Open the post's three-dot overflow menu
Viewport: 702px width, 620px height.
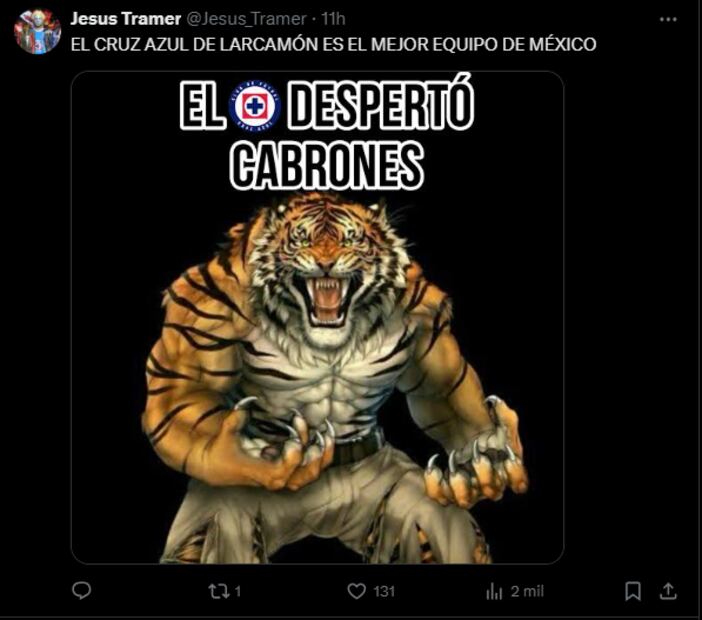[668, 20]
